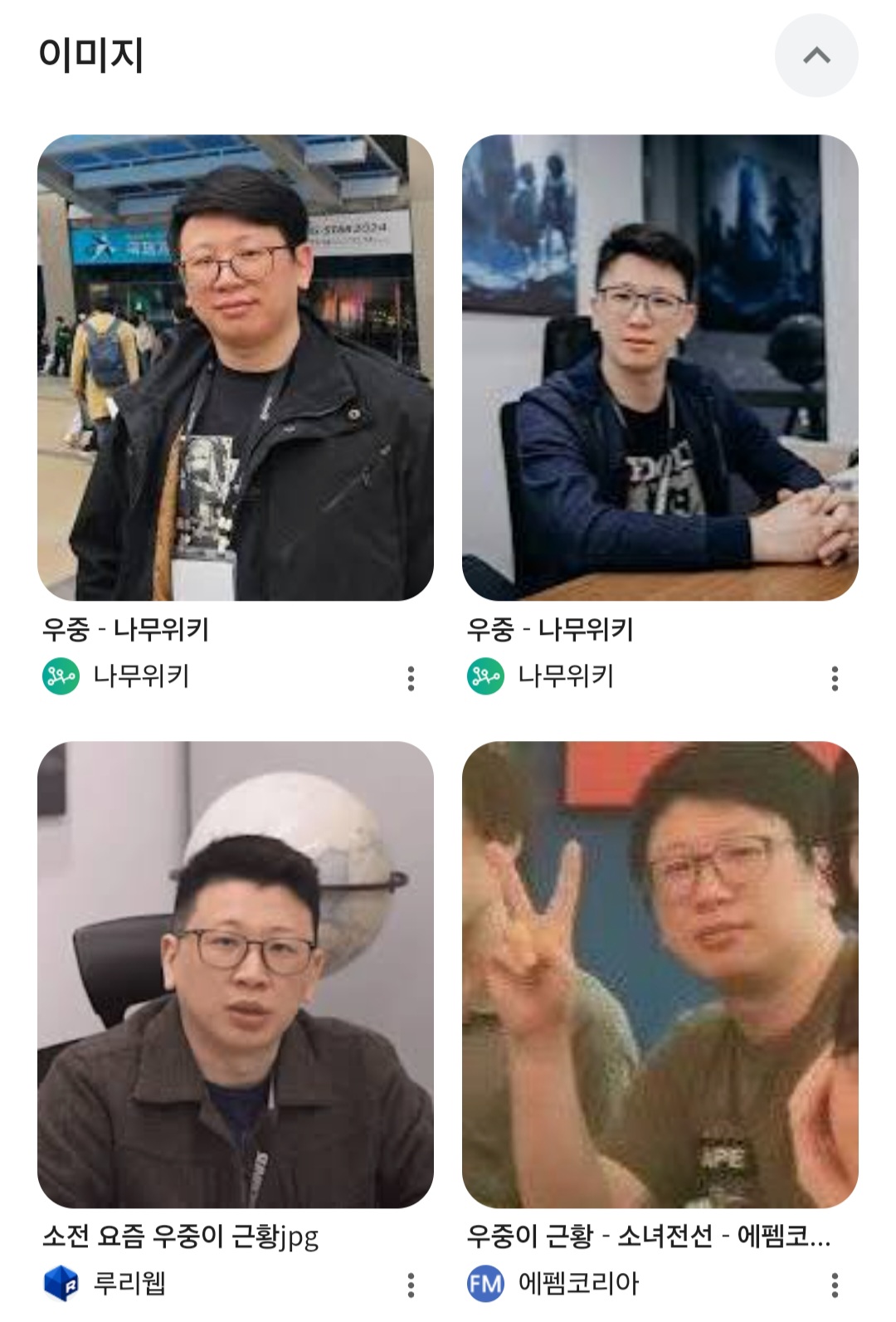This screenshot has height=1322, width=896.
Task: Open more options for the second 나무위키 result
Action: [835, 678]
